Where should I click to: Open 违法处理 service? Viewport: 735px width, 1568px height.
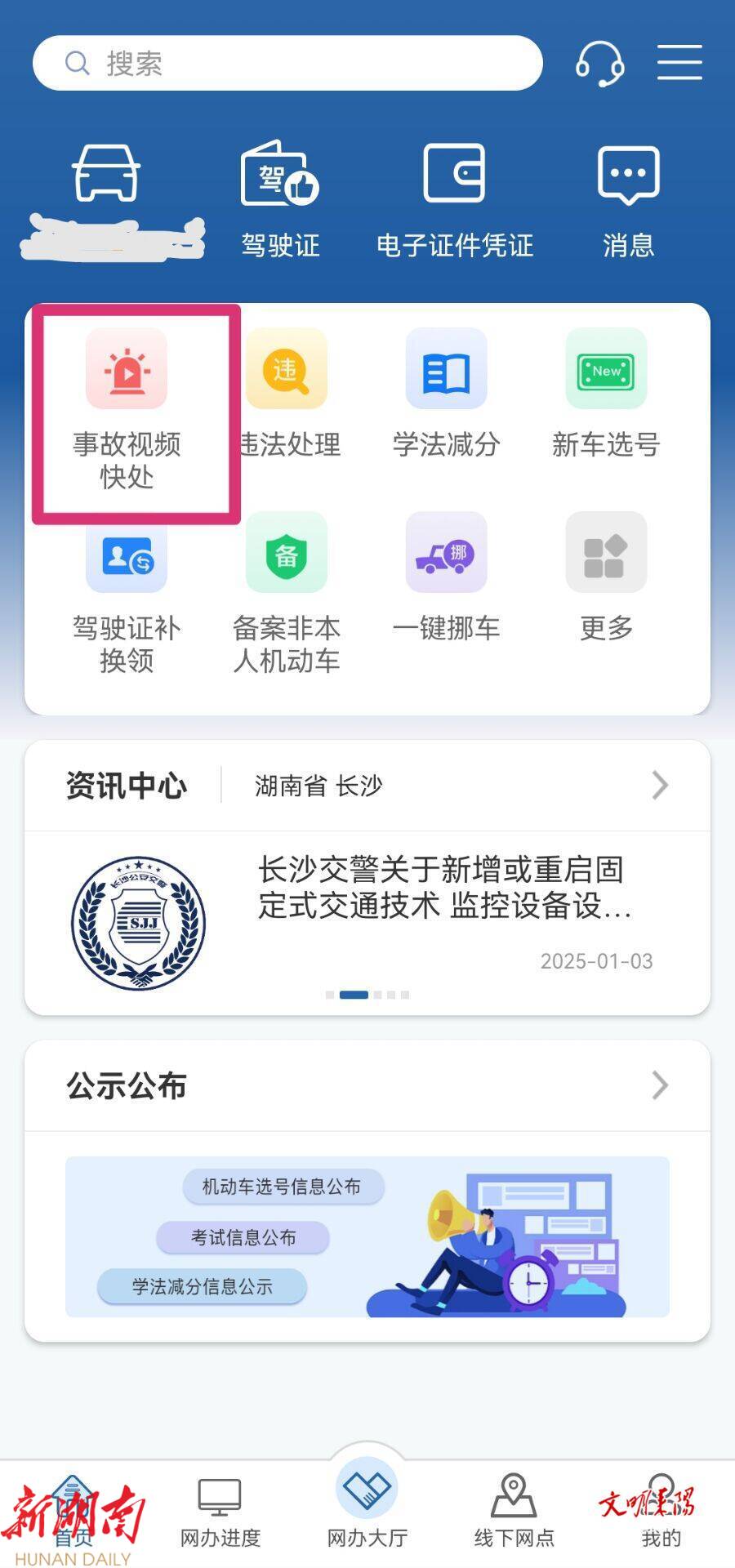point(287,392)
